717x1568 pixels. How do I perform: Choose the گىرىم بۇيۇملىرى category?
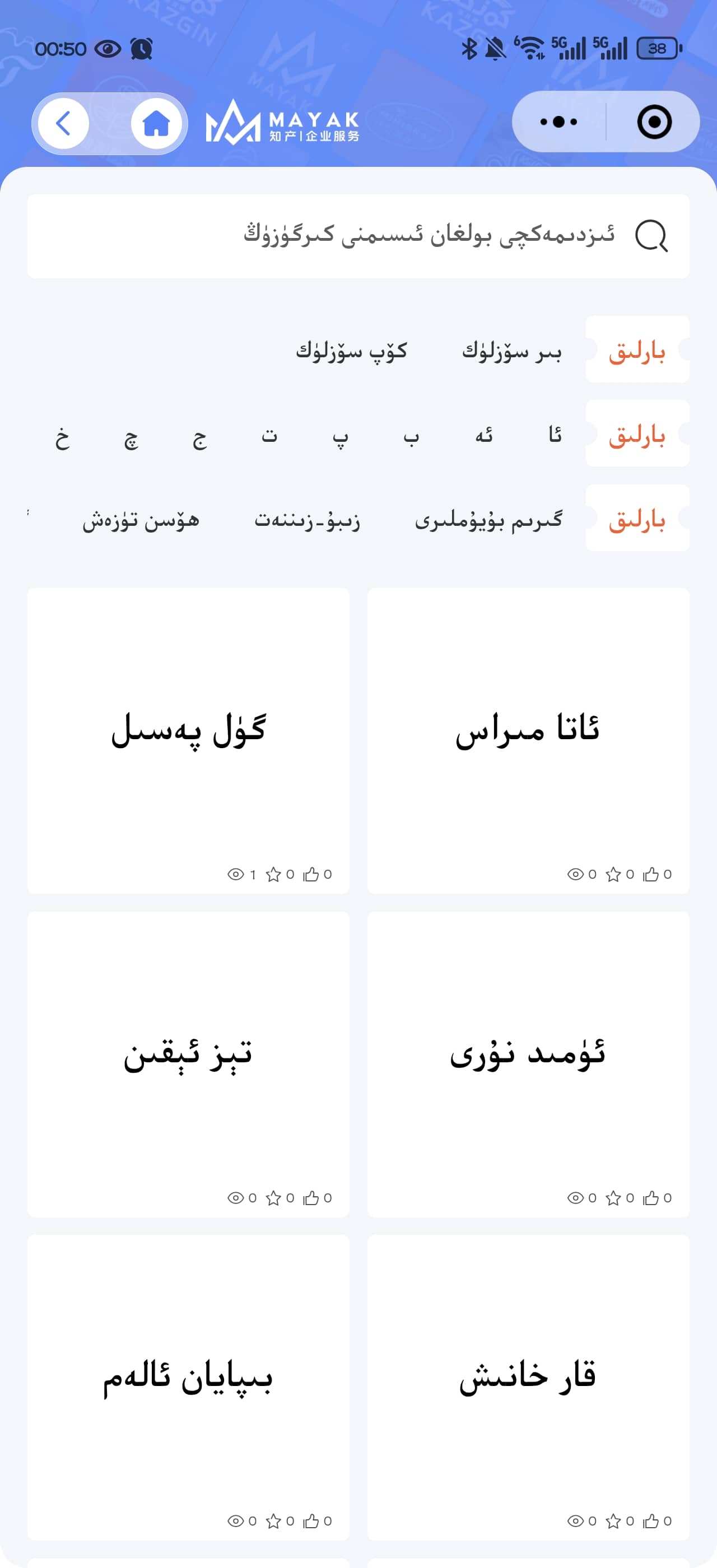pyautogui.click(x=488, y=520)
